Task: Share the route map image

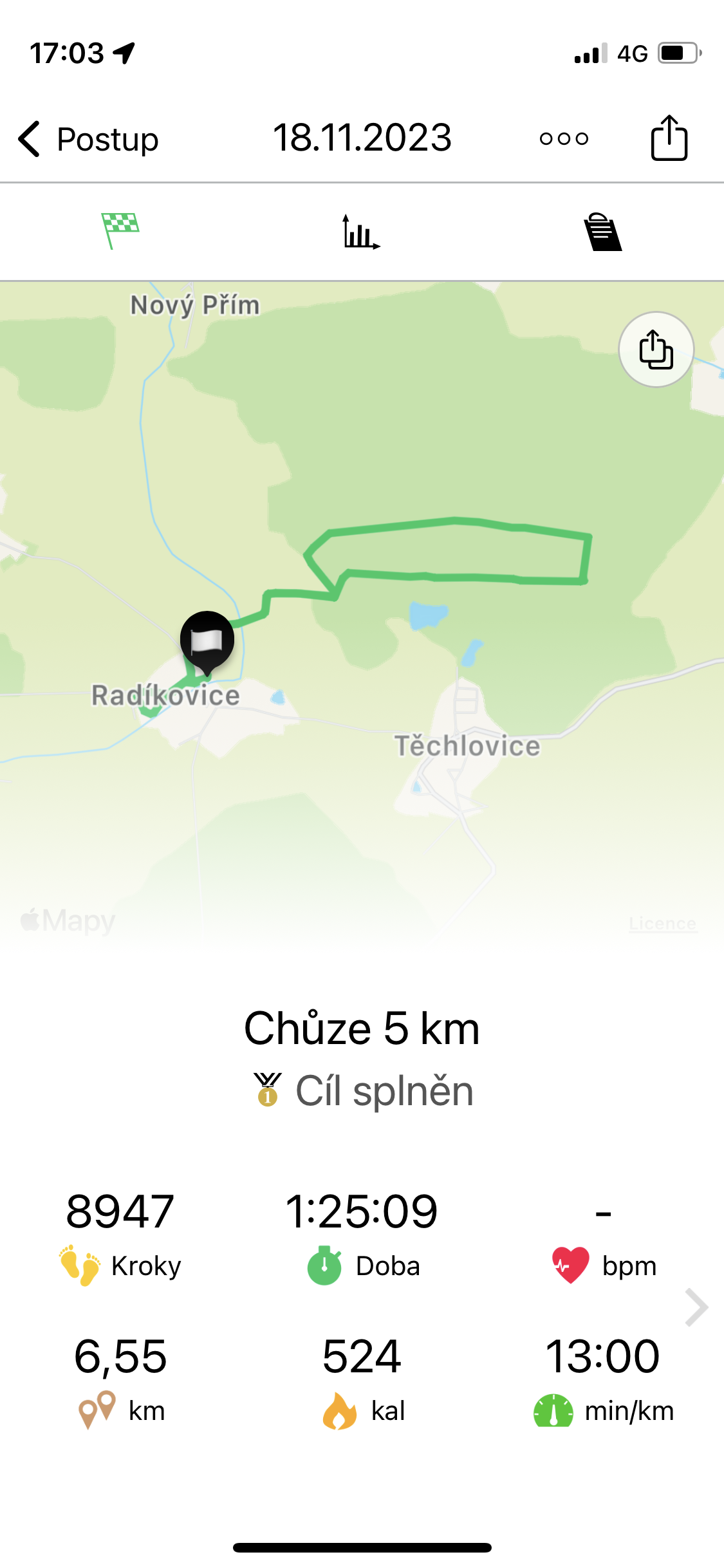Action: [x=656, y=350]
